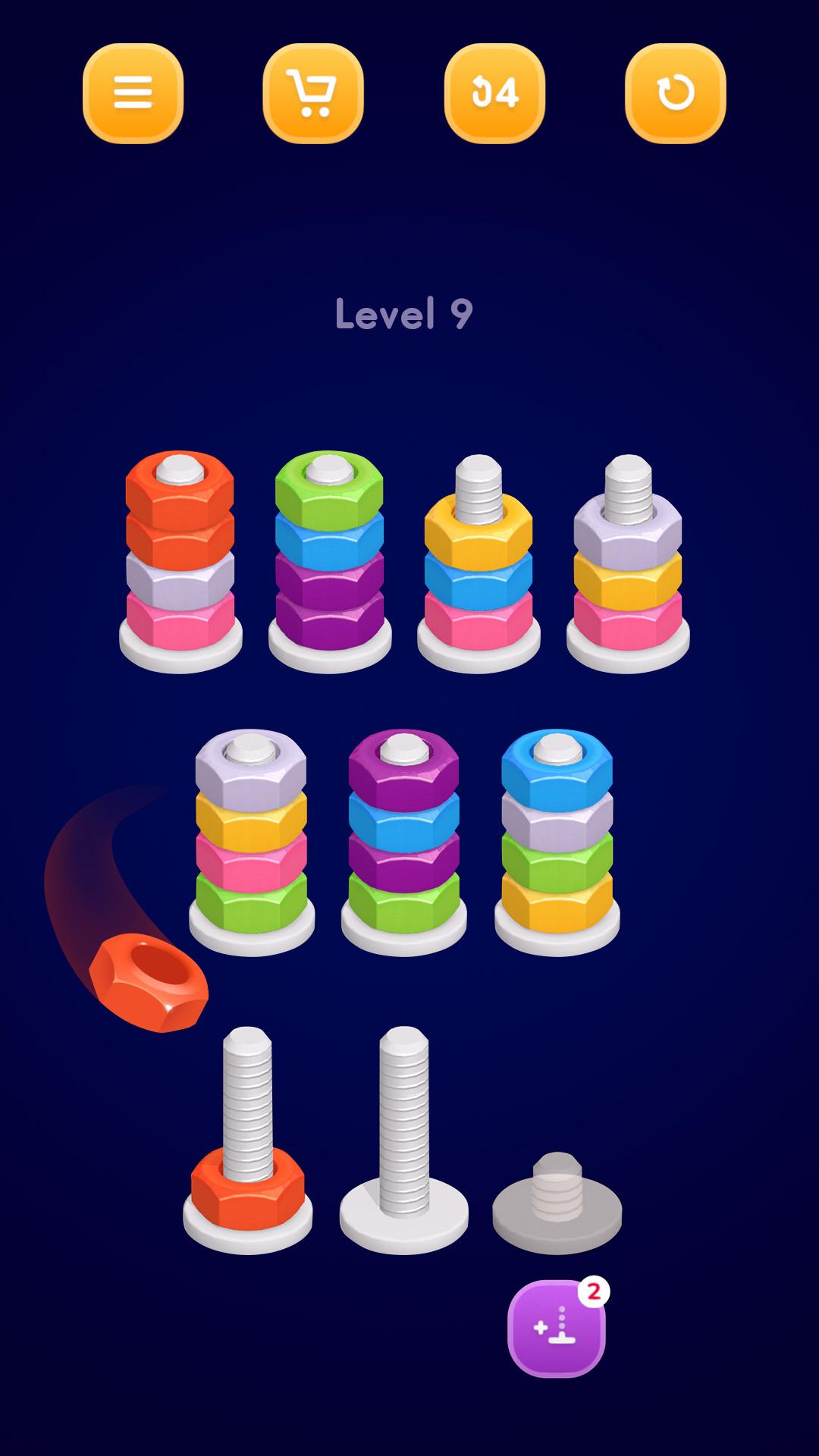Image resolution: width=819 pixels, height=1456 pixels.
Task: Restart the level
Action: [x=675, y=93]
